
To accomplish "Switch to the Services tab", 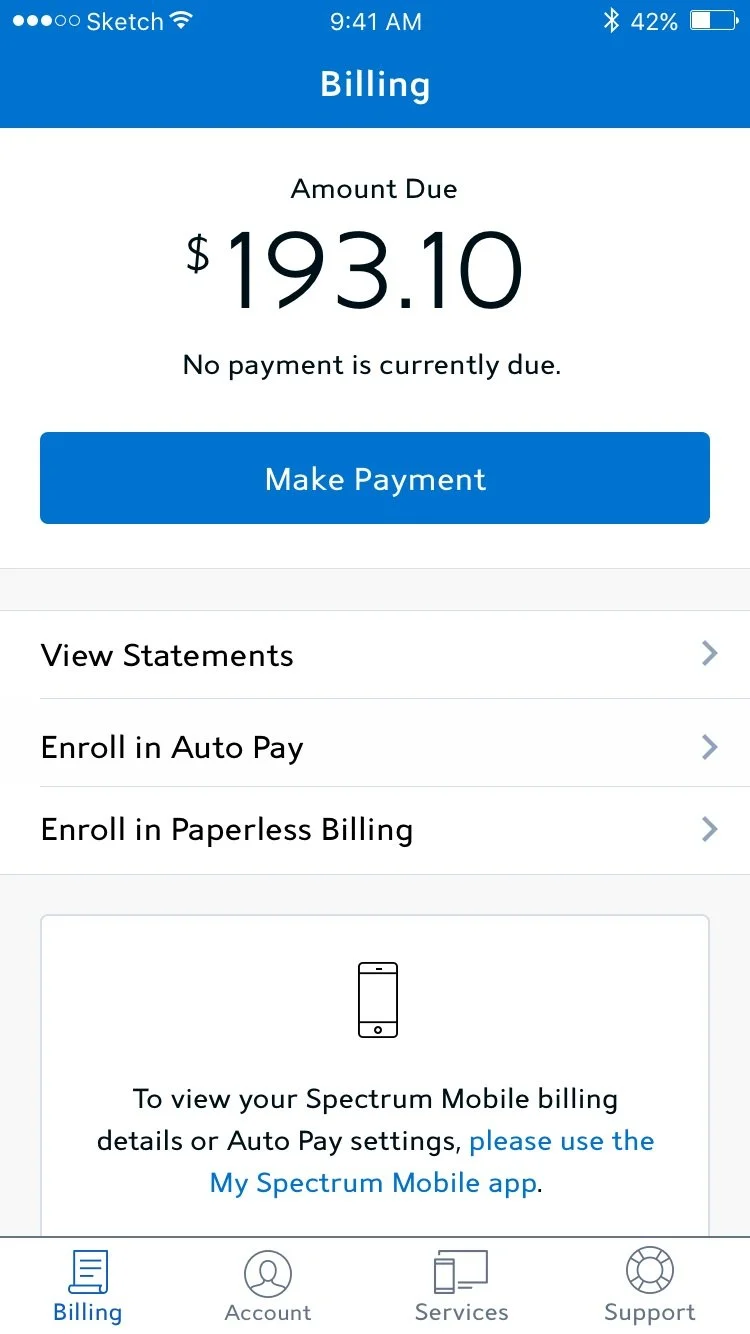I will pyautogui.click(x=461, y=1287).
